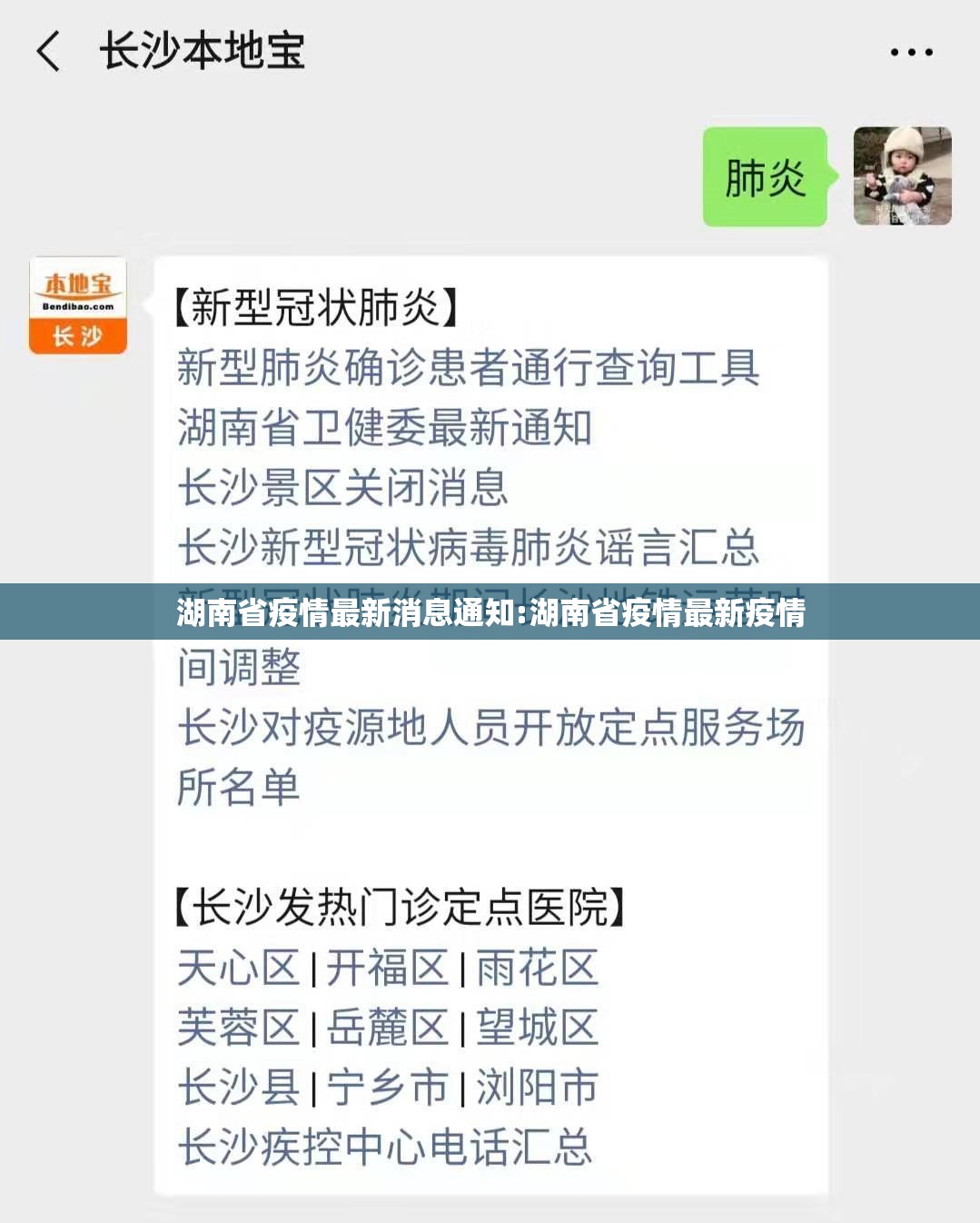Select 芙蓉区 fever clinic link
The image size is (980, 1223).
click(238, 1028)
